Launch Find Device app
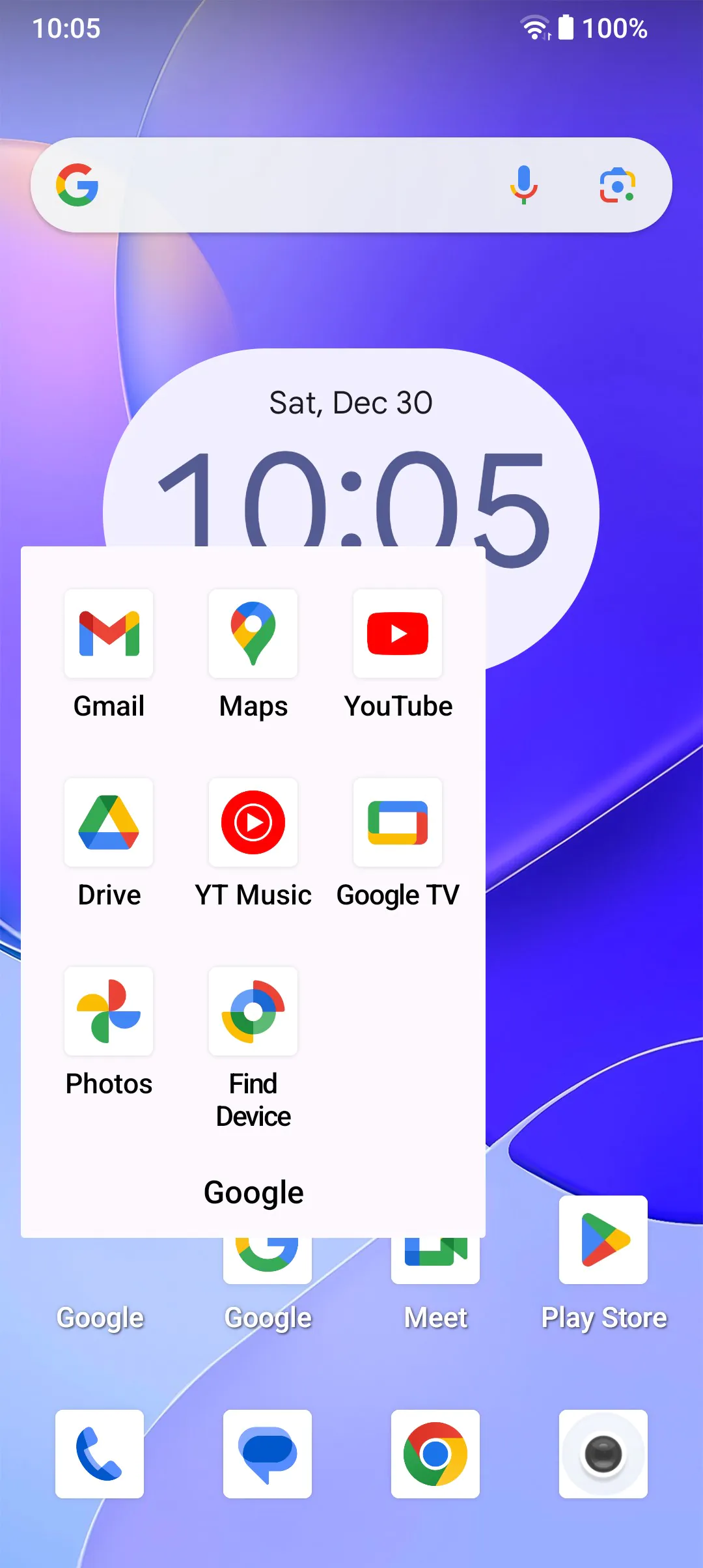 (253, 1011)
